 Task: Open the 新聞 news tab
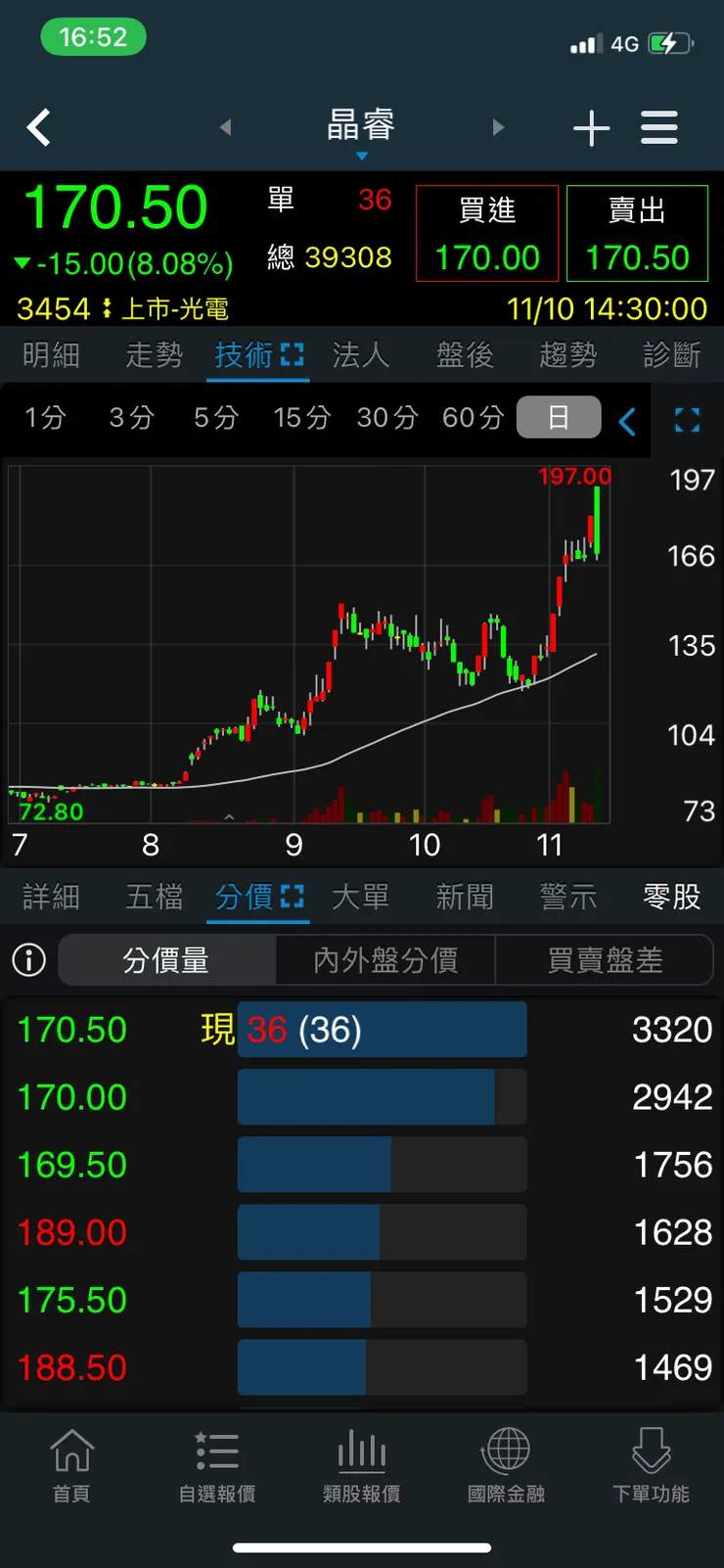[465, 897]
